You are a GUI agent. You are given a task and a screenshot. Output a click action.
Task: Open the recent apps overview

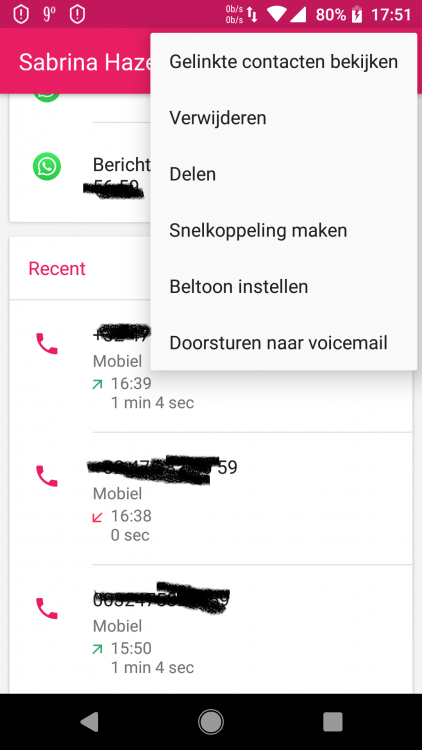[333, 722]
